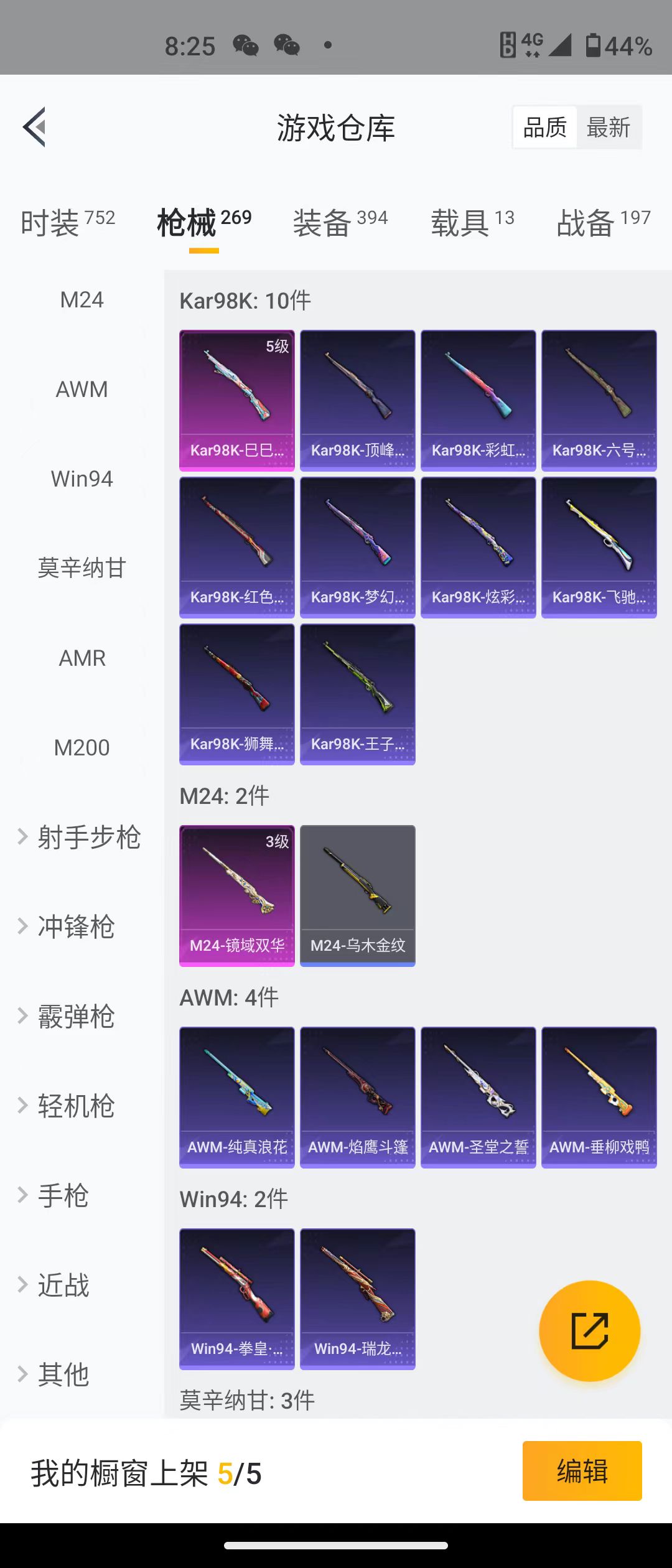Open the level 5 Kar98K-巳巳 skin

click(236, 400)
